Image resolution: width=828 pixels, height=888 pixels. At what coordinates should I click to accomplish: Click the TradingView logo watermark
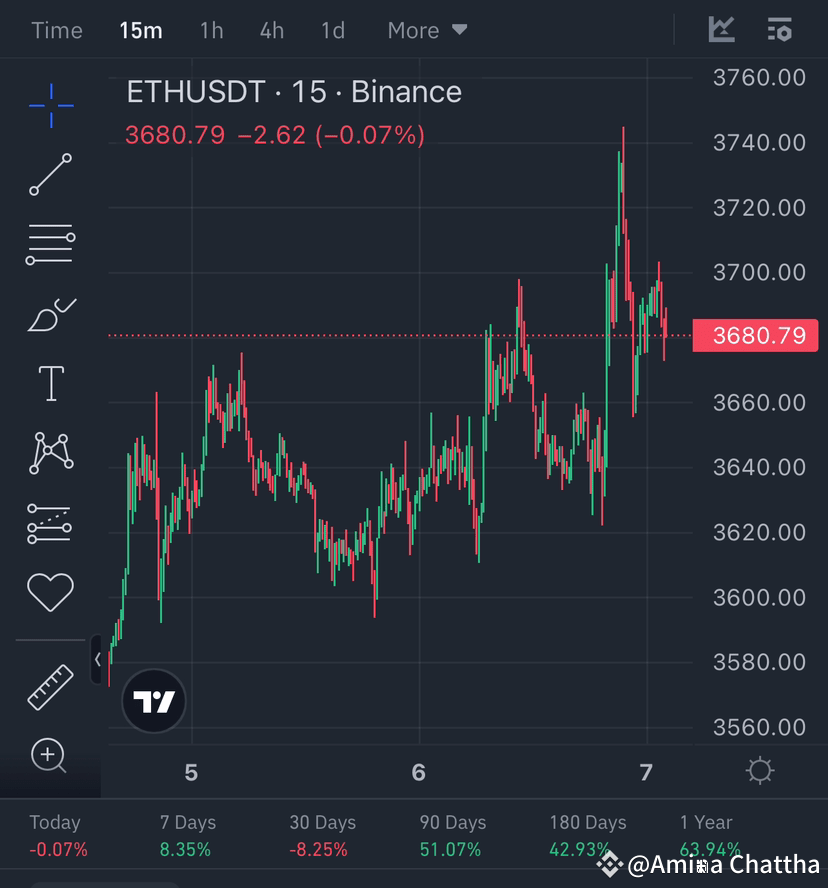click(x=153, y=701)
